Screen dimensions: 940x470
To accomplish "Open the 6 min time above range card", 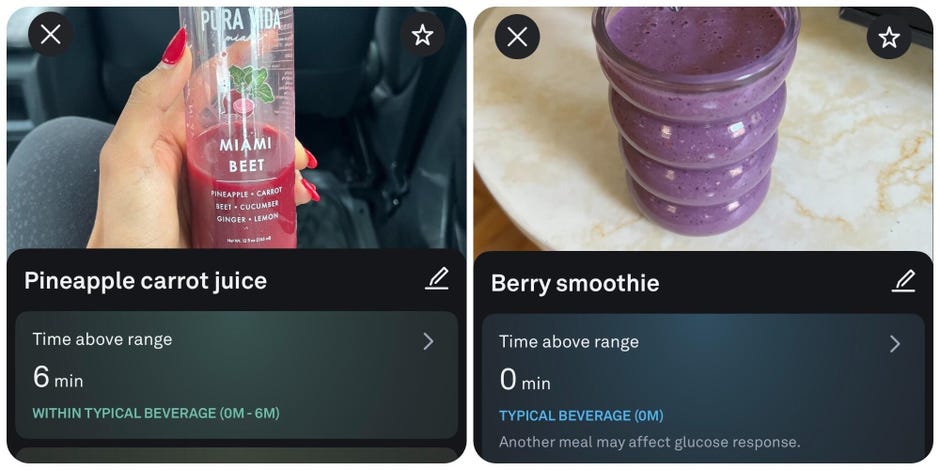I will point(236,375).
